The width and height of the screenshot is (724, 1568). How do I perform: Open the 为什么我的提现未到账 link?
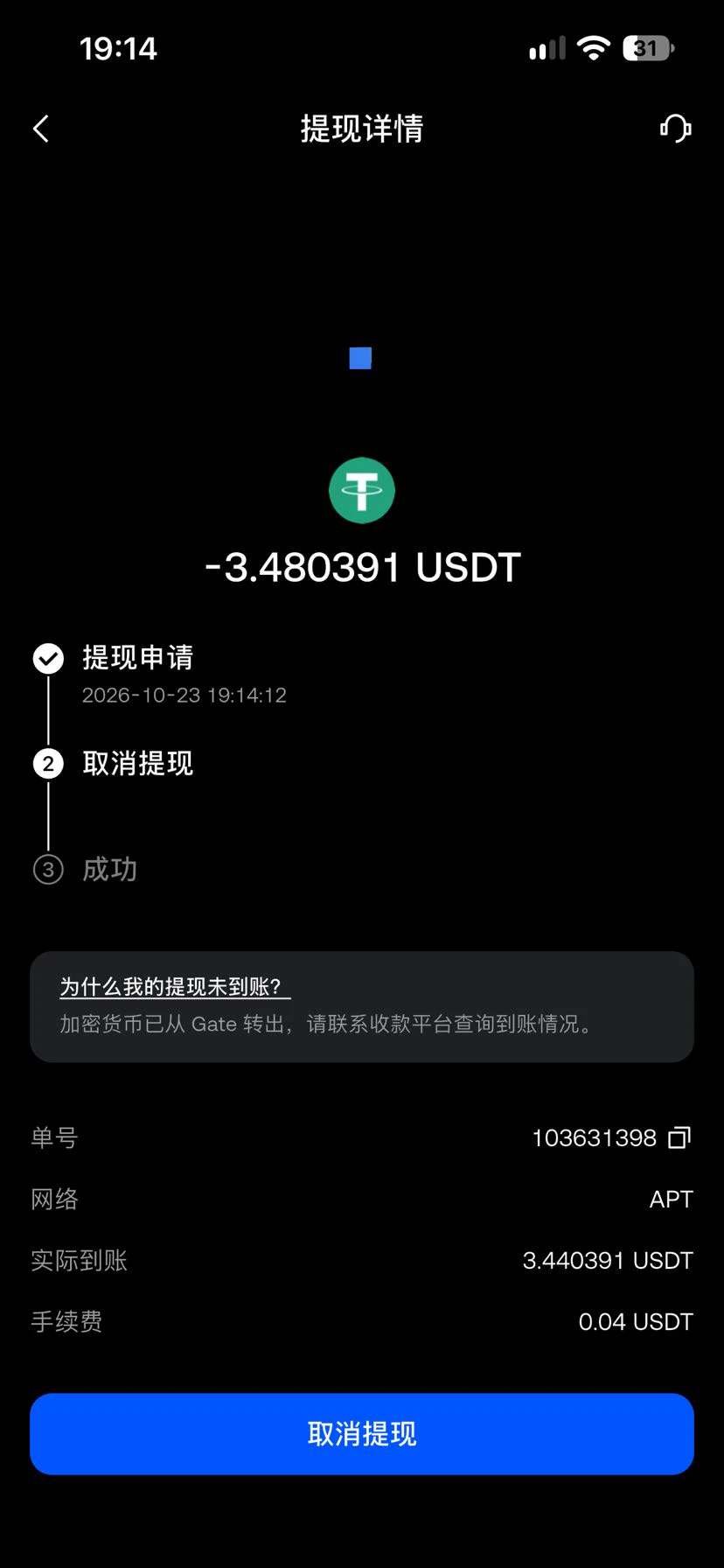click(x=175, y=987)
